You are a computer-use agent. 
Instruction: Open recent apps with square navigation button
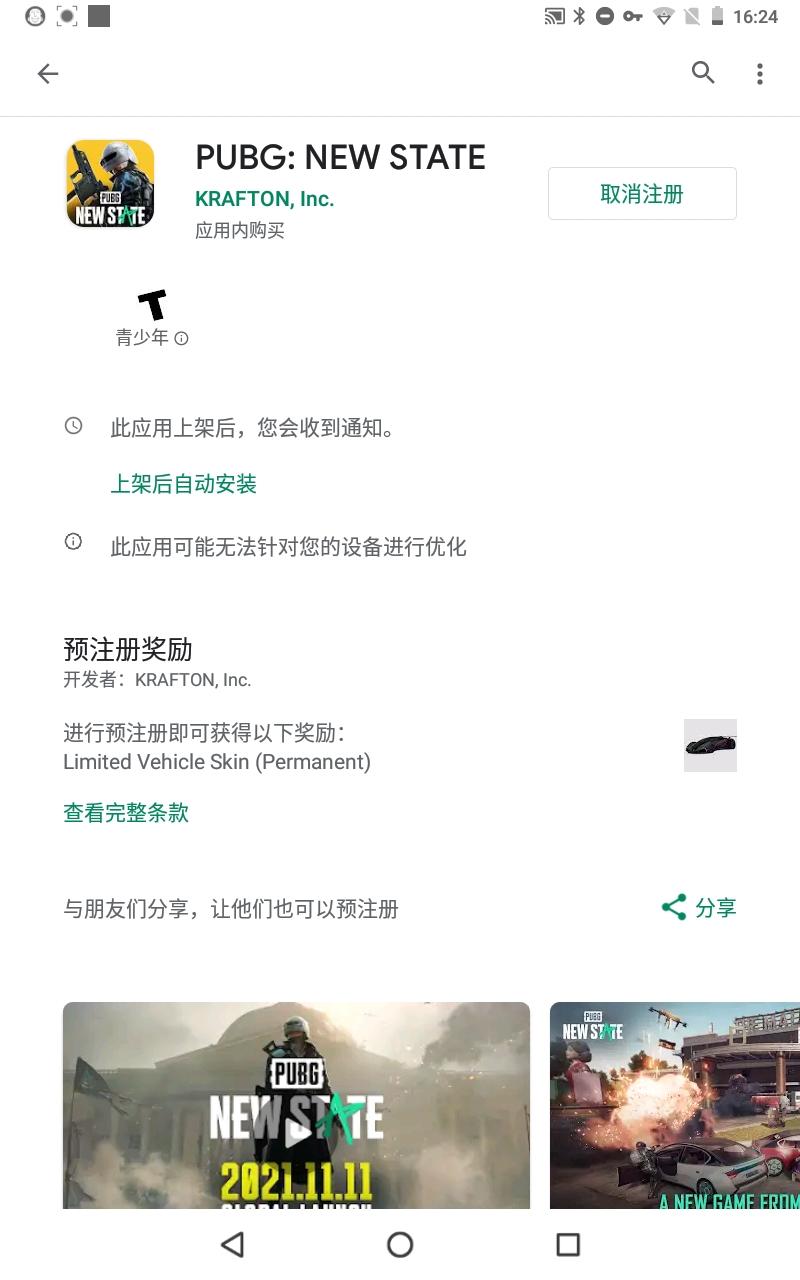[567, 1244]
